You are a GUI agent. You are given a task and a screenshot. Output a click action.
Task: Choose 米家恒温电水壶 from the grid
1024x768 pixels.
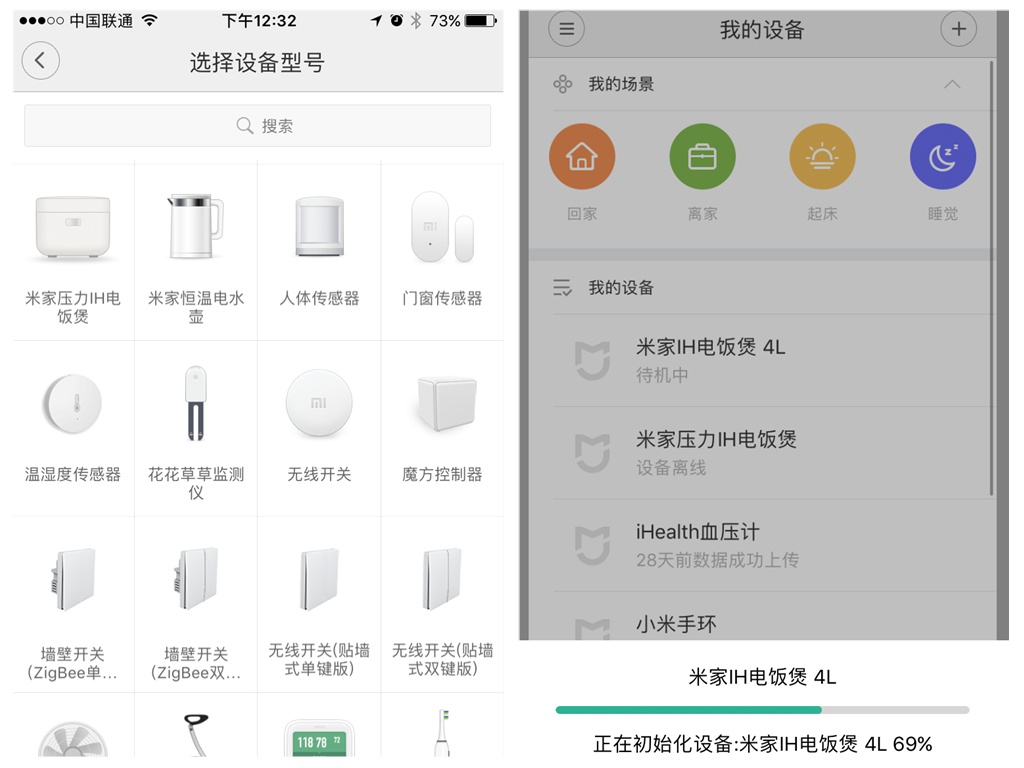[x=196, y=252]
